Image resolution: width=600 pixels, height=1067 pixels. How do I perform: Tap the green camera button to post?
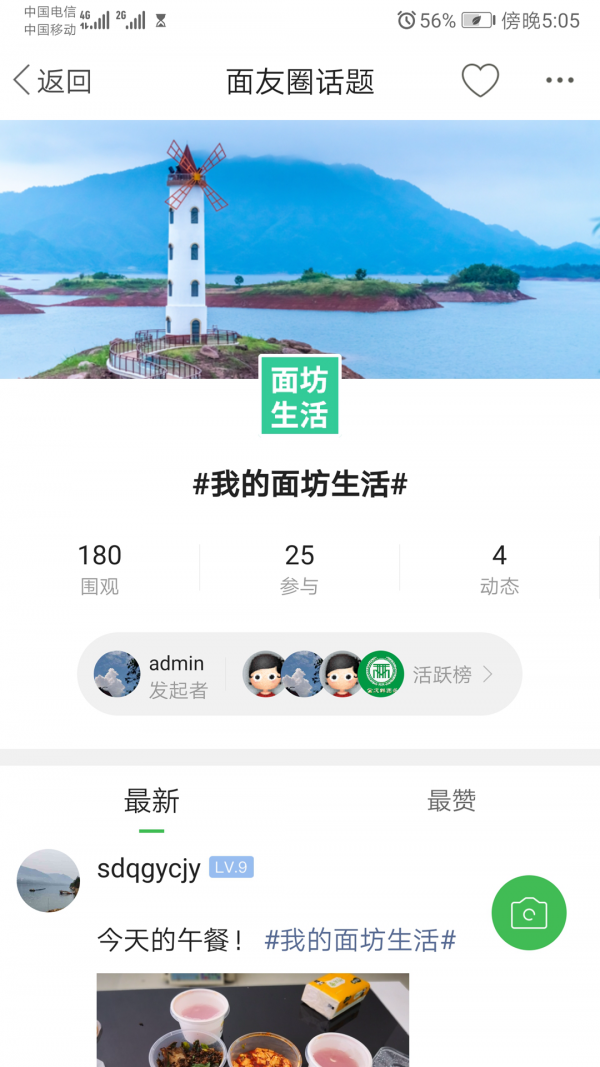[529, 913]
